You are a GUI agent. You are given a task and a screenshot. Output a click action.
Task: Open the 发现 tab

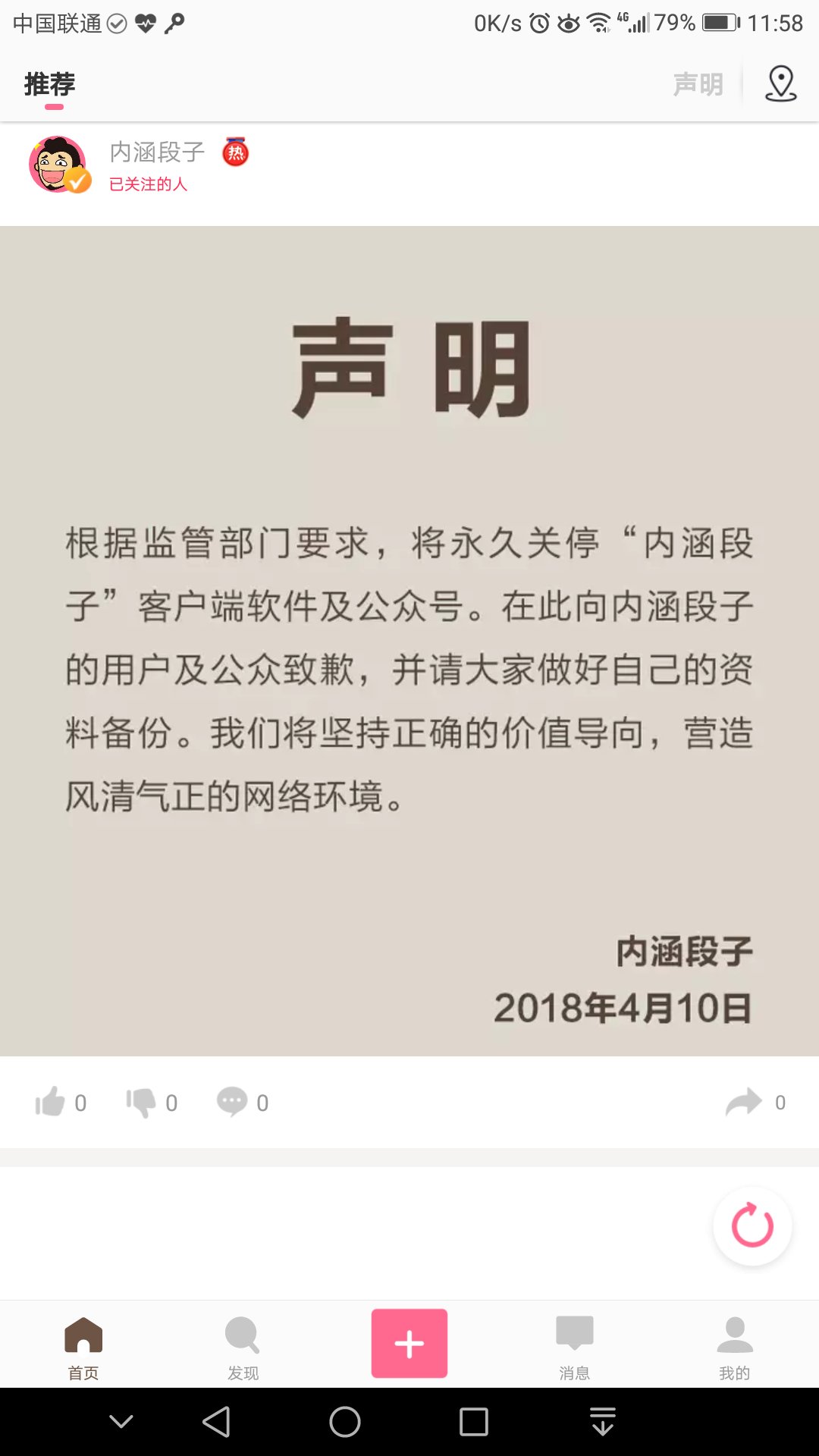(x=243, y=1348)
